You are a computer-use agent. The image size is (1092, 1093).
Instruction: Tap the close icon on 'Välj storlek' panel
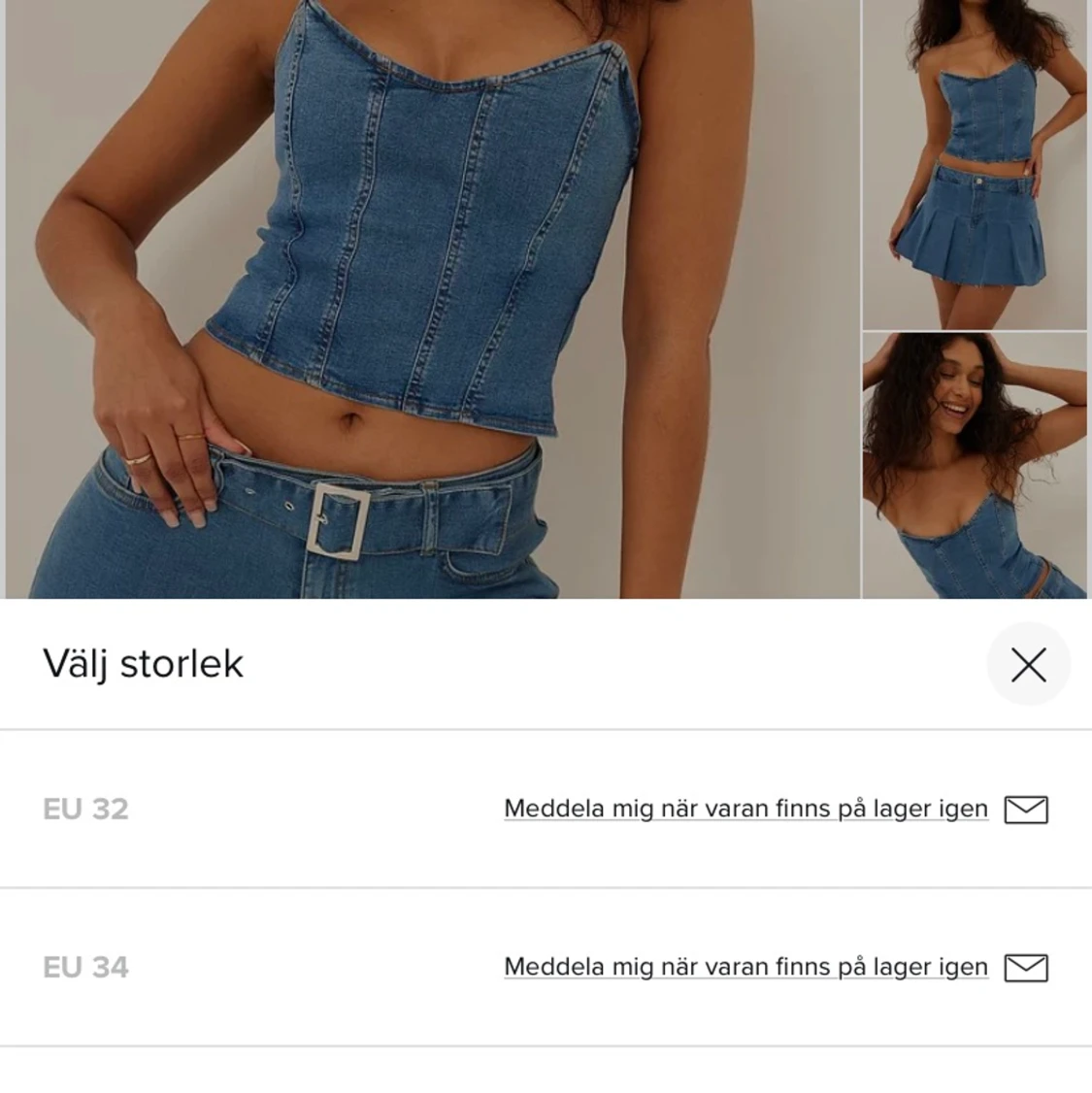coord(1028,664)
